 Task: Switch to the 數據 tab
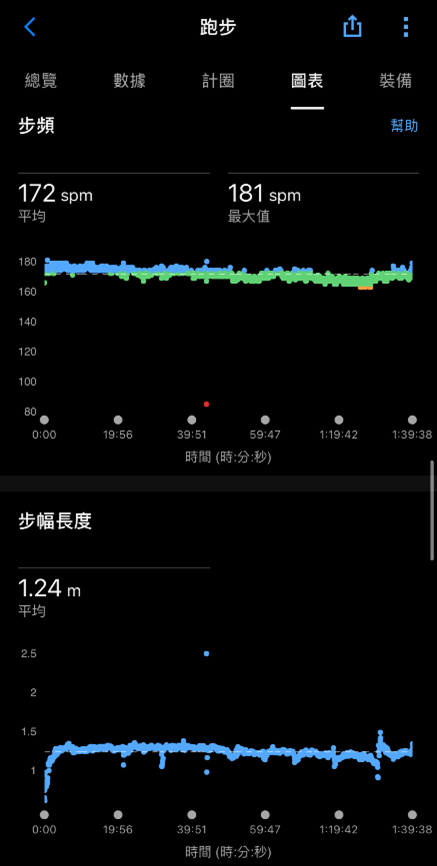[x=129, y=81]
